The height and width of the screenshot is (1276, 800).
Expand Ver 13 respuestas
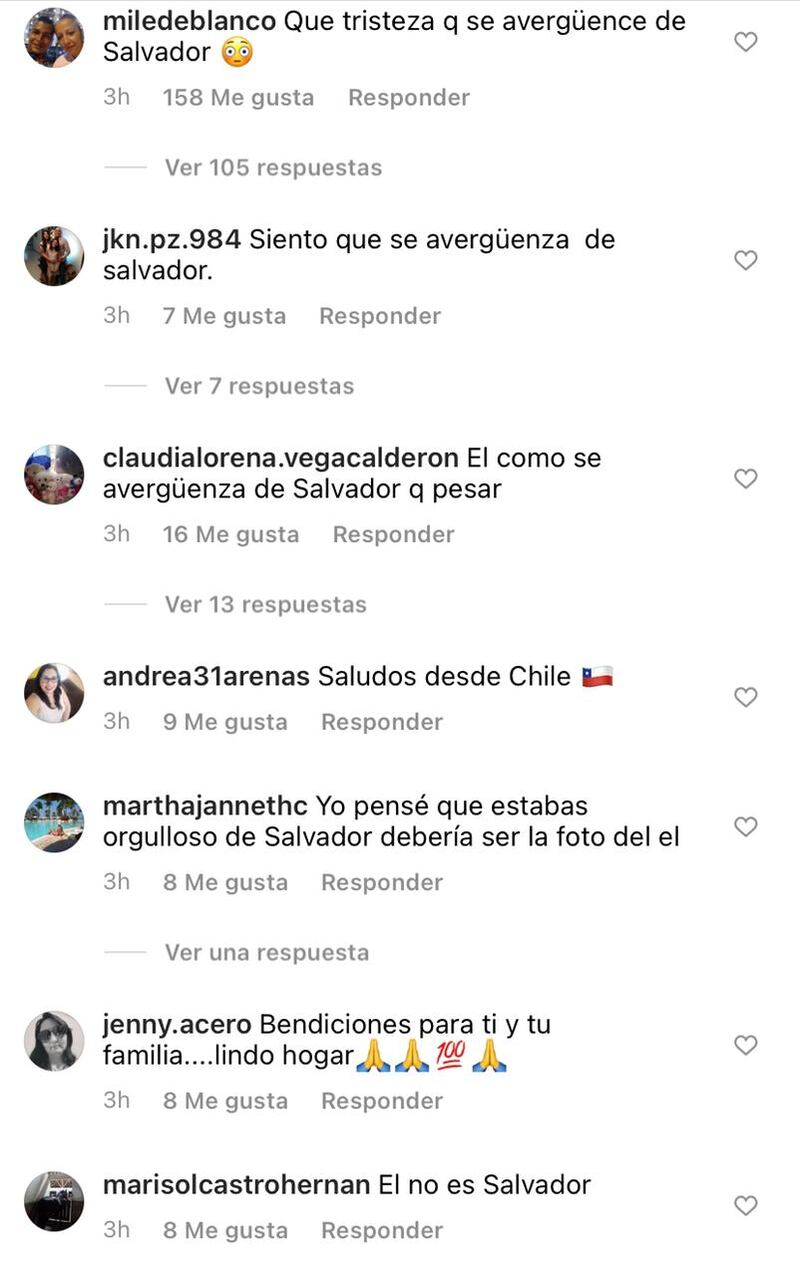click(x=265, y=605)
